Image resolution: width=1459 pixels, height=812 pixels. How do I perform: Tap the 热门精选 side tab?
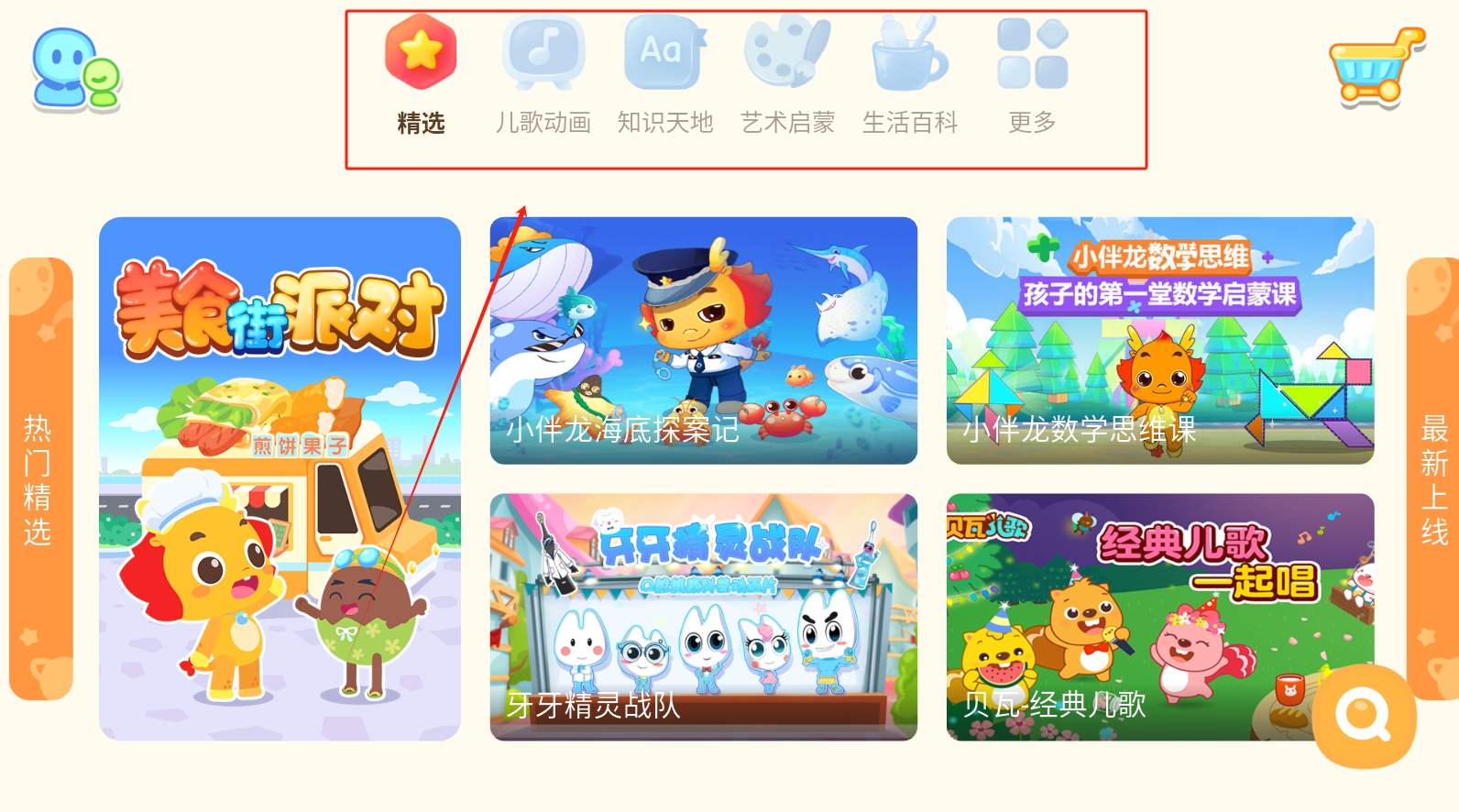pos(40,478)
